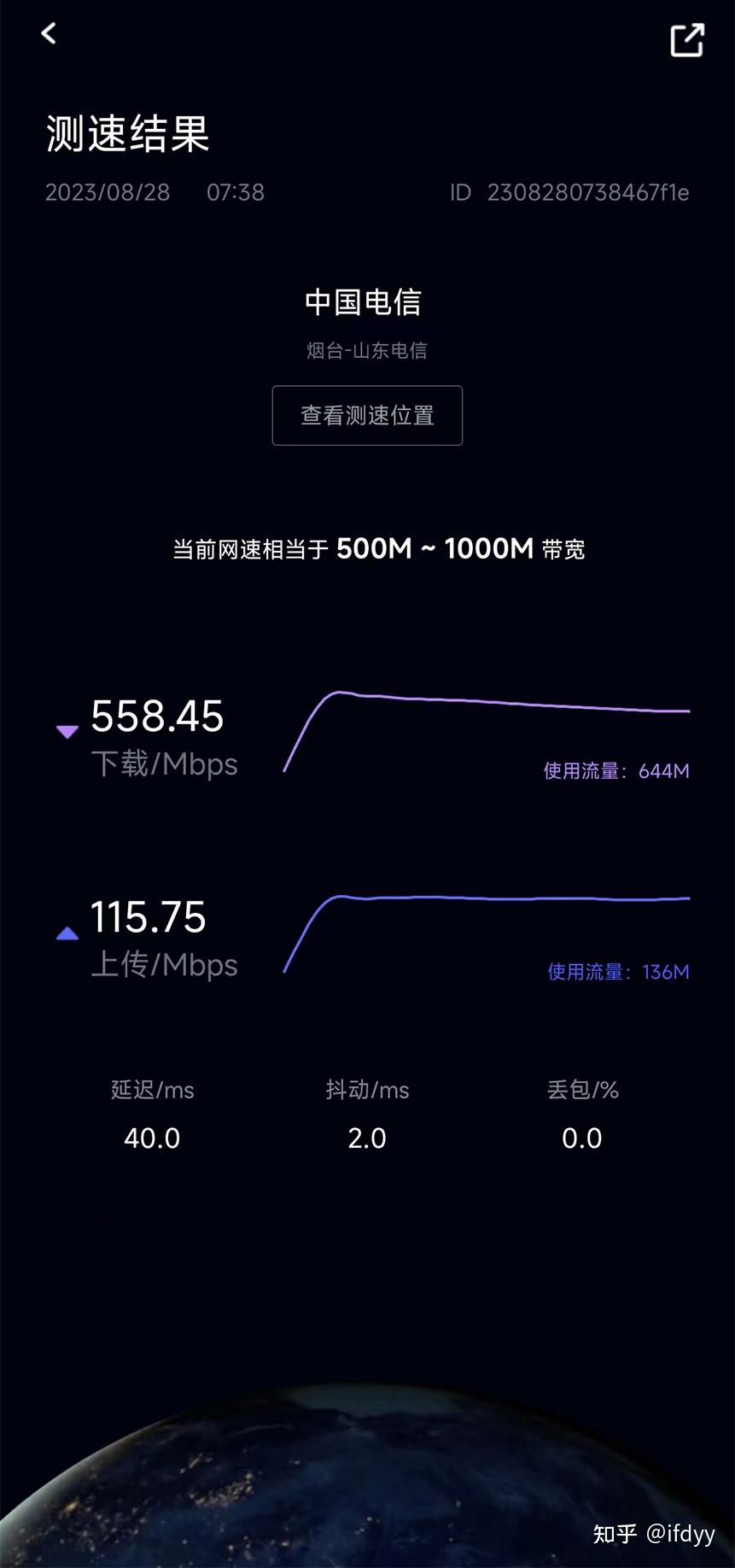Click the 查看测速位置 button
This screenshot has width=735, height=1568.
[366, 416]
